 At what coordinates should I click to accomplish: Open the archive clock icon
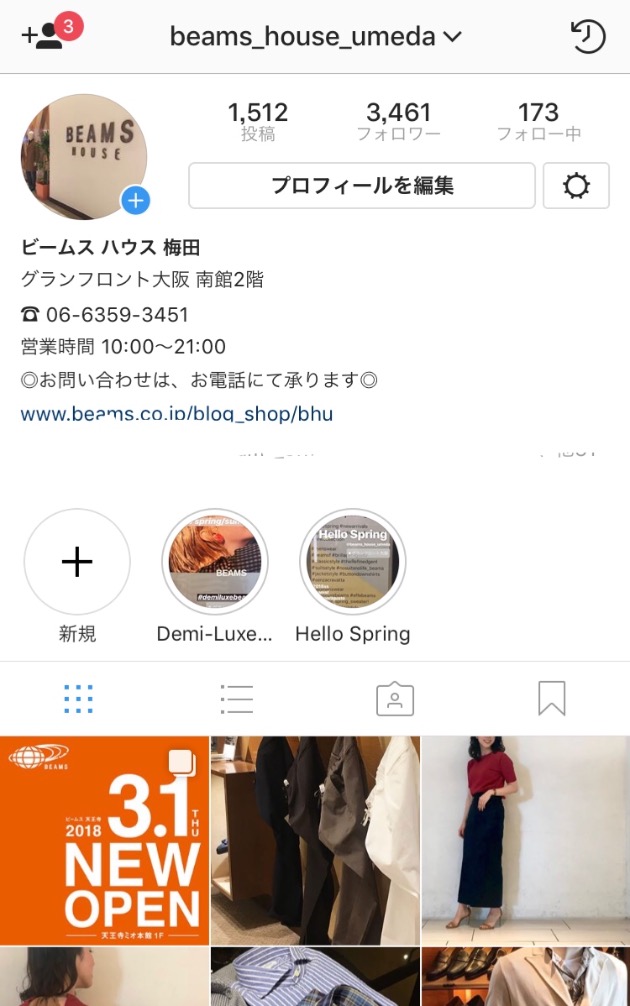(587, 36)
